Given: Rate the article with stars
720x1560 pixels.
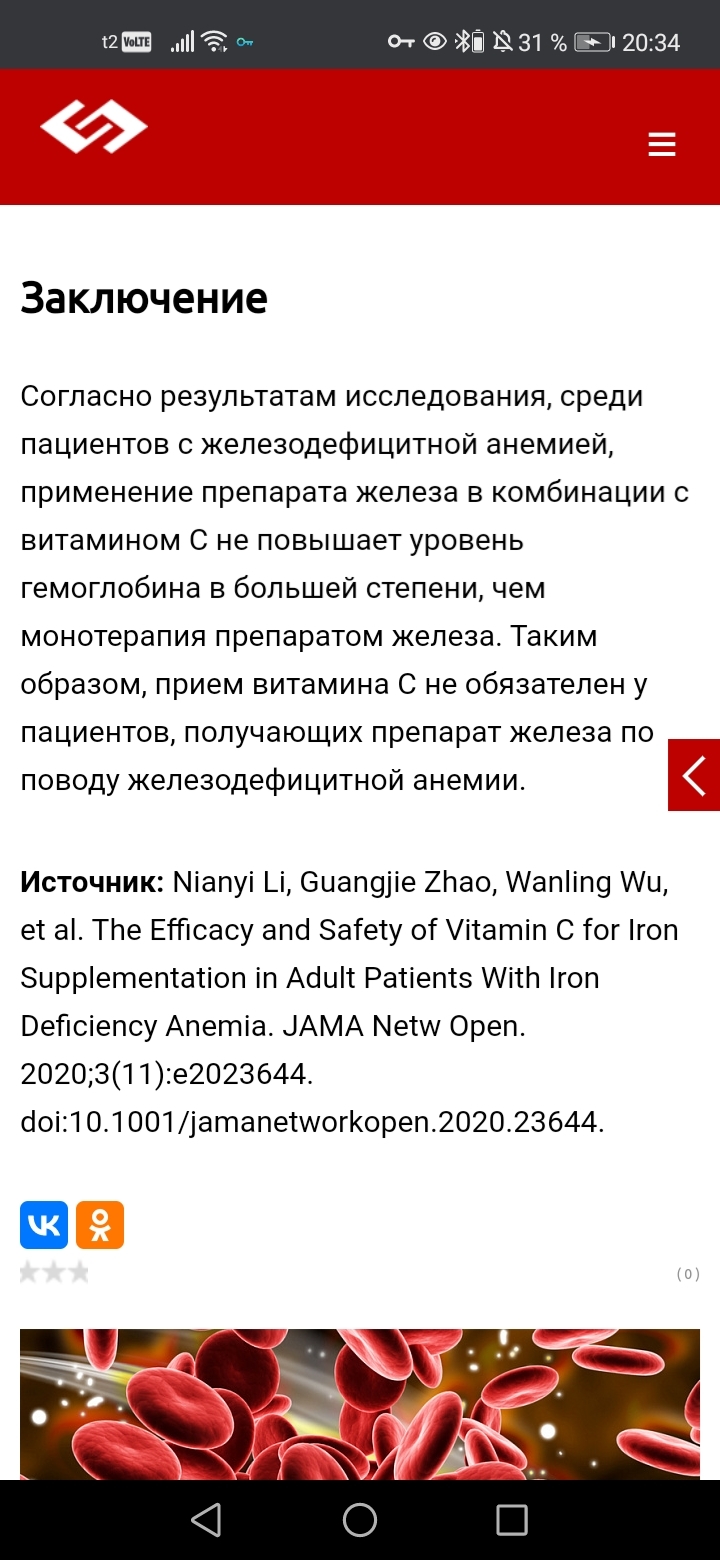Looking at the screenshot, I should pos(54,1273).
